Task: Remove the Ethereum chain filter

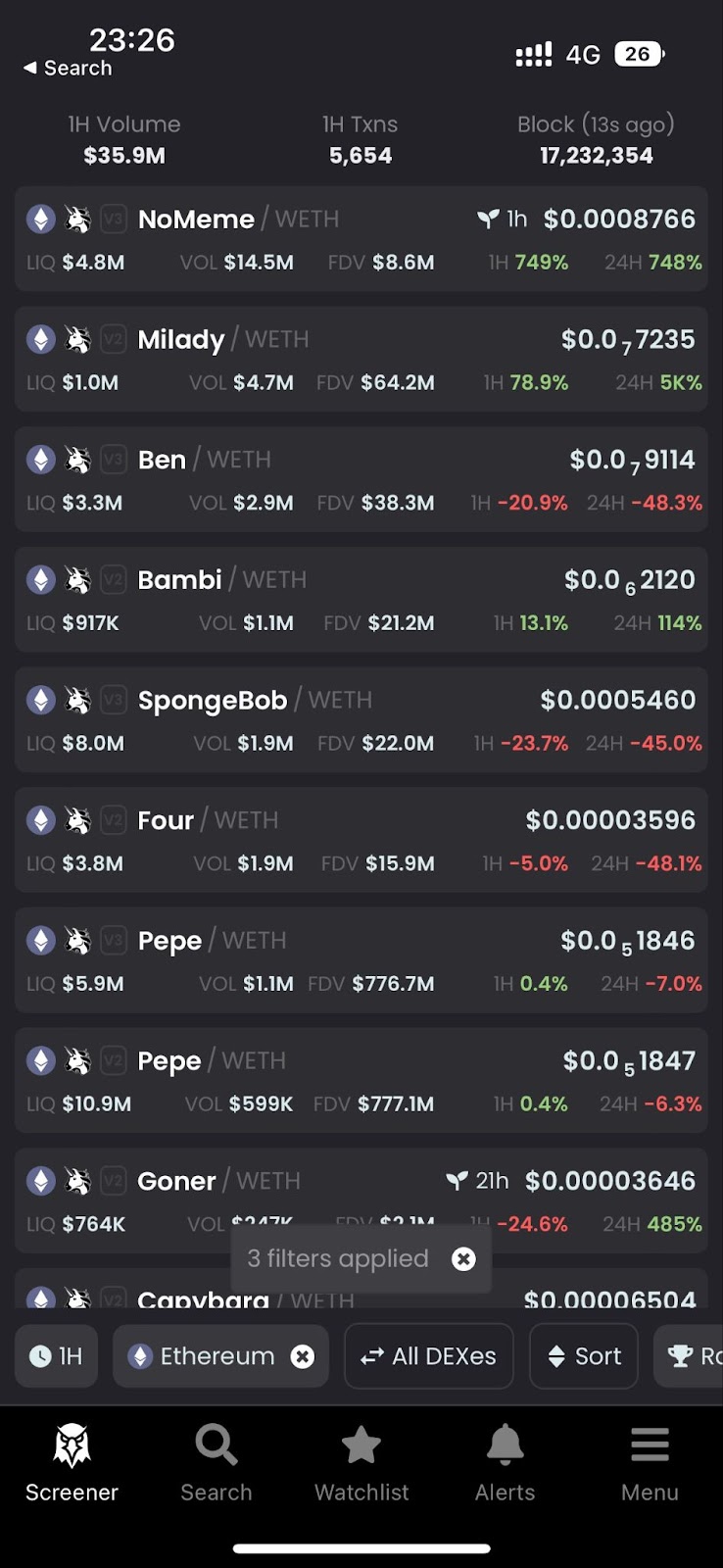Action: pos(303,1356)
